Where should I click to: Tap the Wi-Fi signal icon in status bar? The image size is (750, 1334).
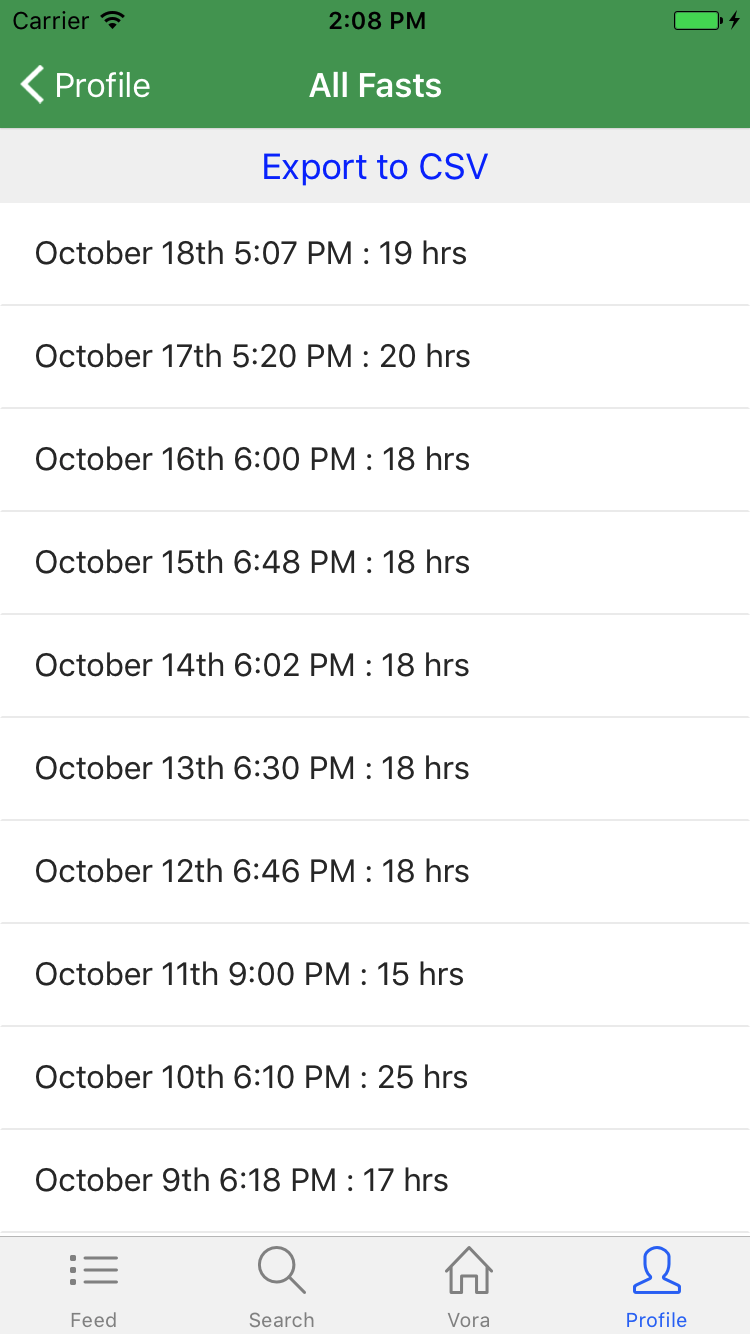point(113,18)
